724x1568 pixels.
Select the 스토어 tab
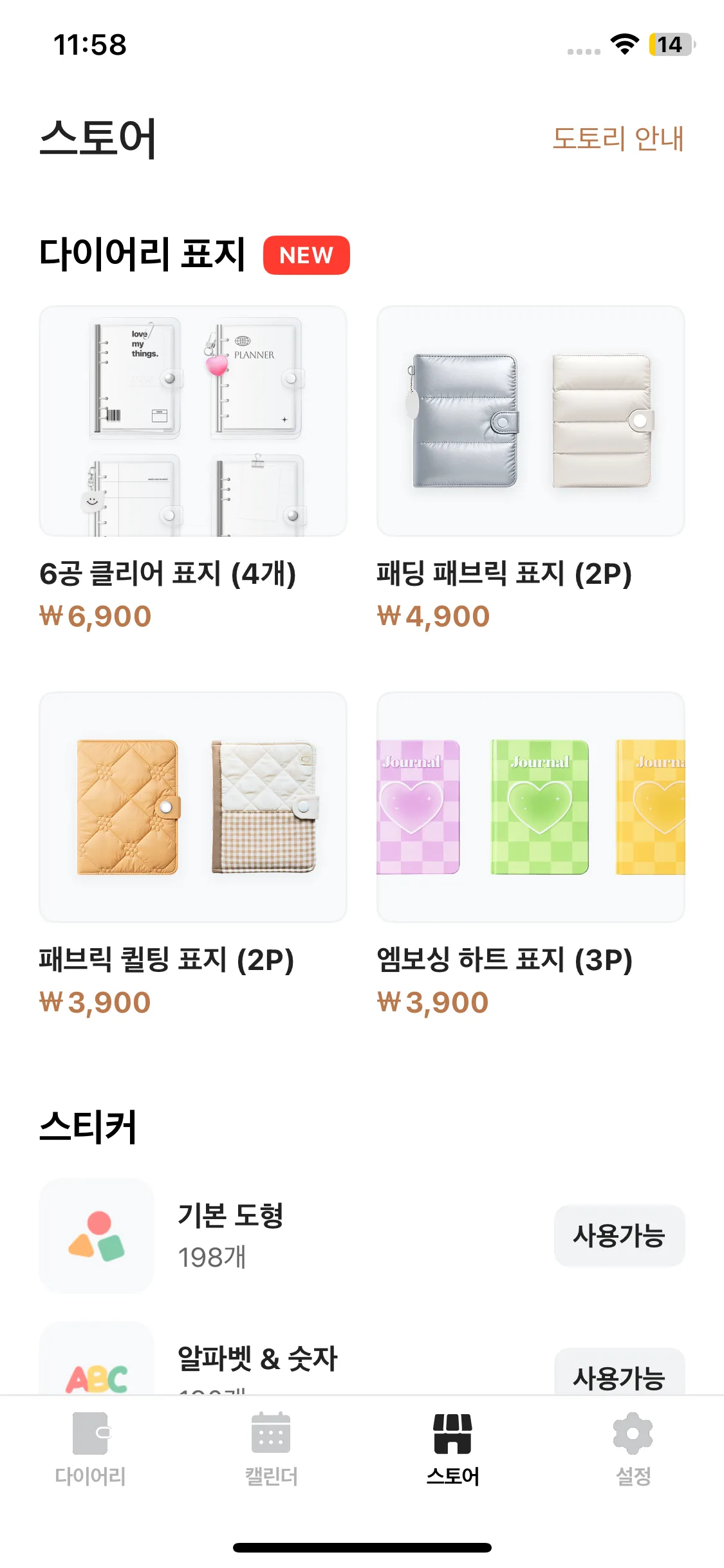[452, 1448]
